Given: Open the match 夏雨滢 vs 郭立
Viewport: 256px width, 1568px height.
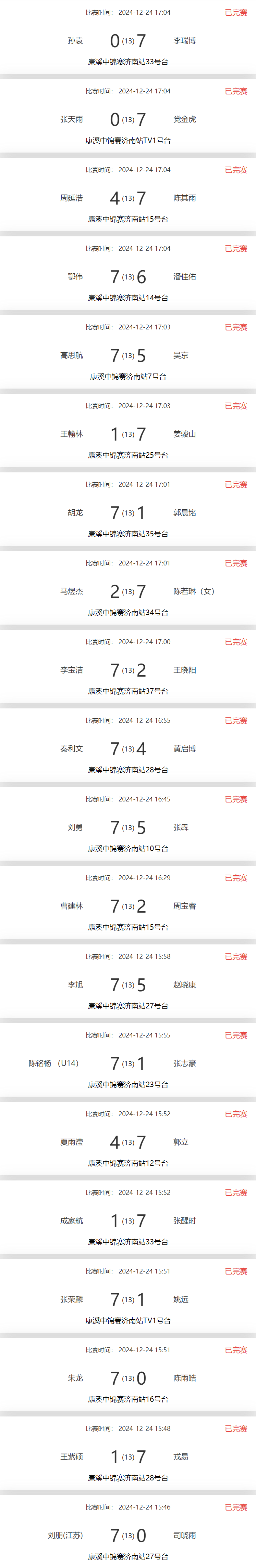Looking at the screenshot, I should [x=128, y=1142].
